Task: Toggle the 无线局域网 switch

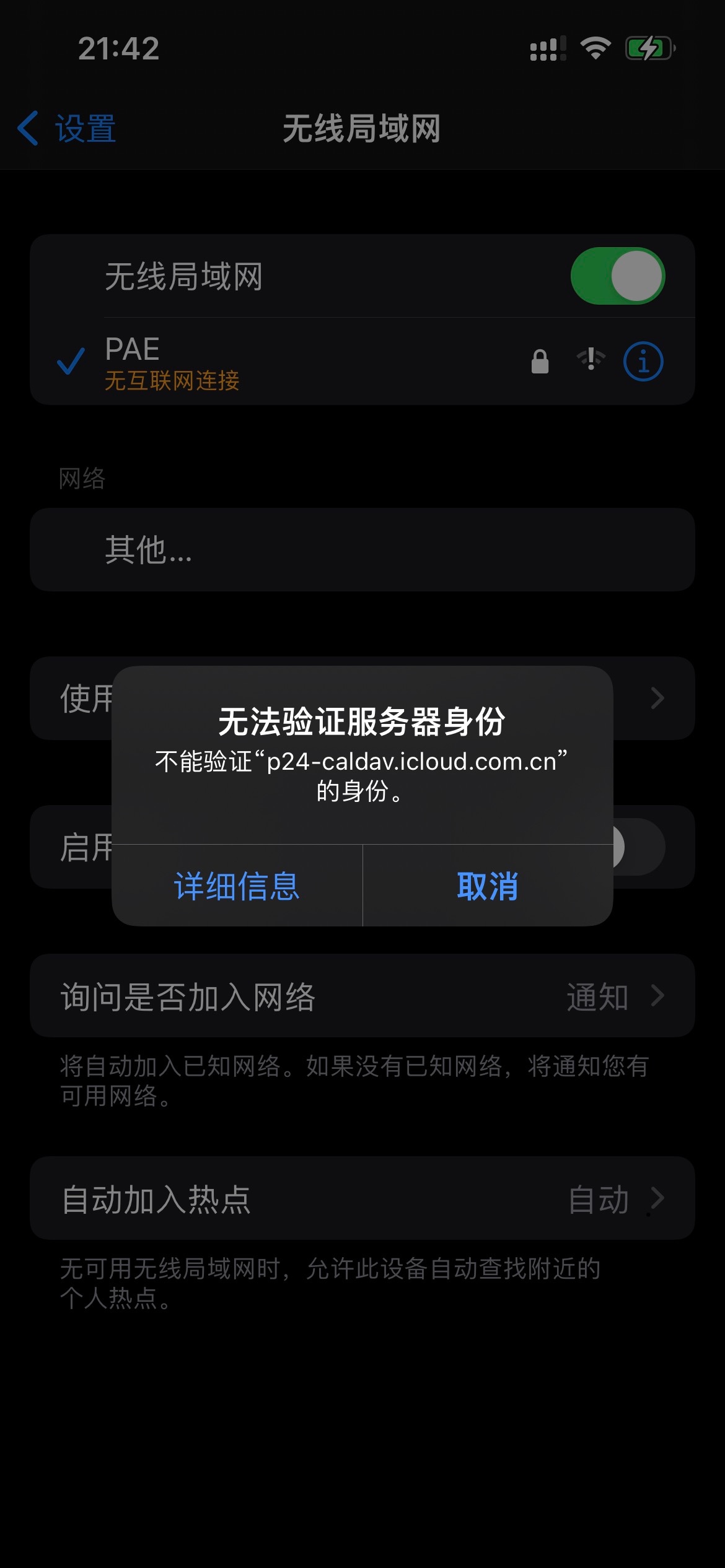Action: (x=617, y=276)
